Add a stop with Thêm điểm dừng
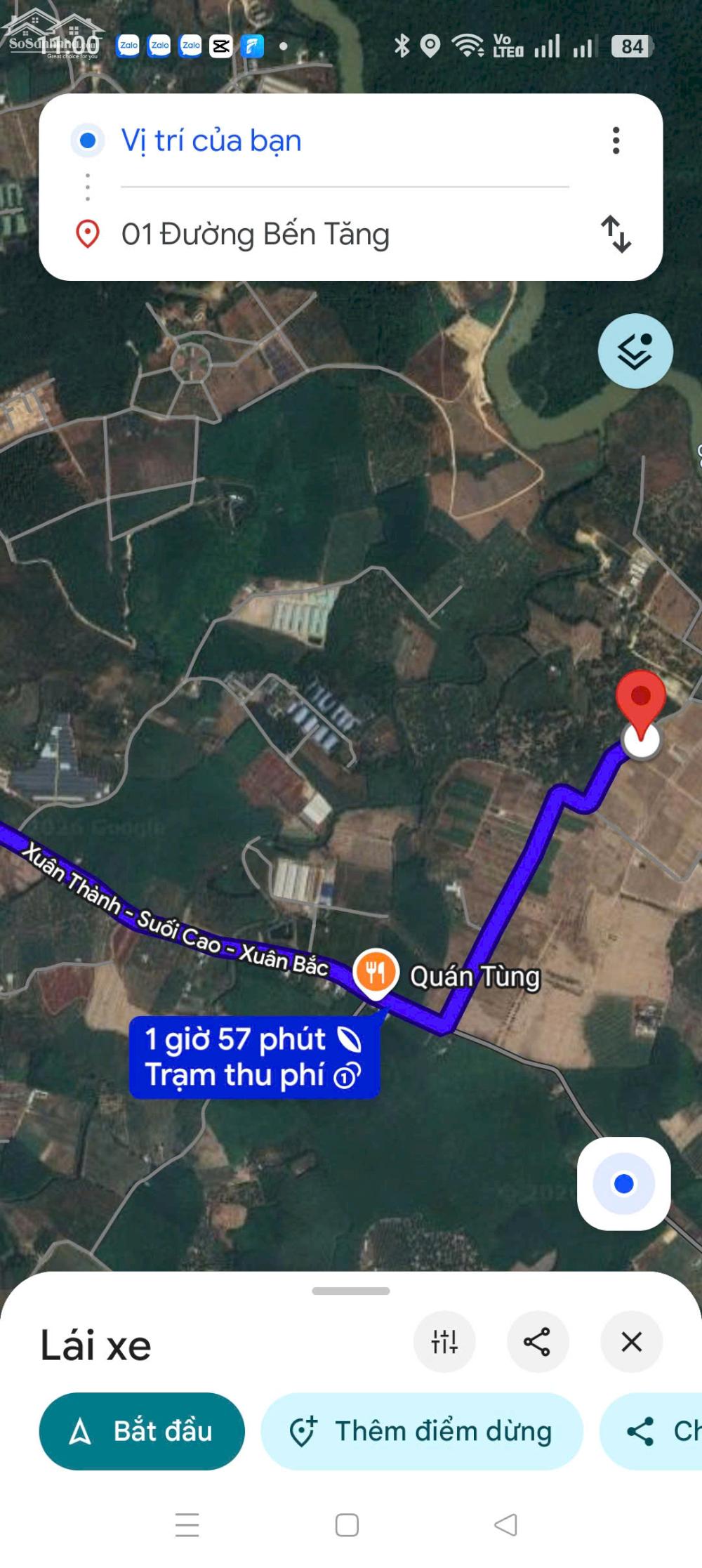 click(x=422, y=1431)
